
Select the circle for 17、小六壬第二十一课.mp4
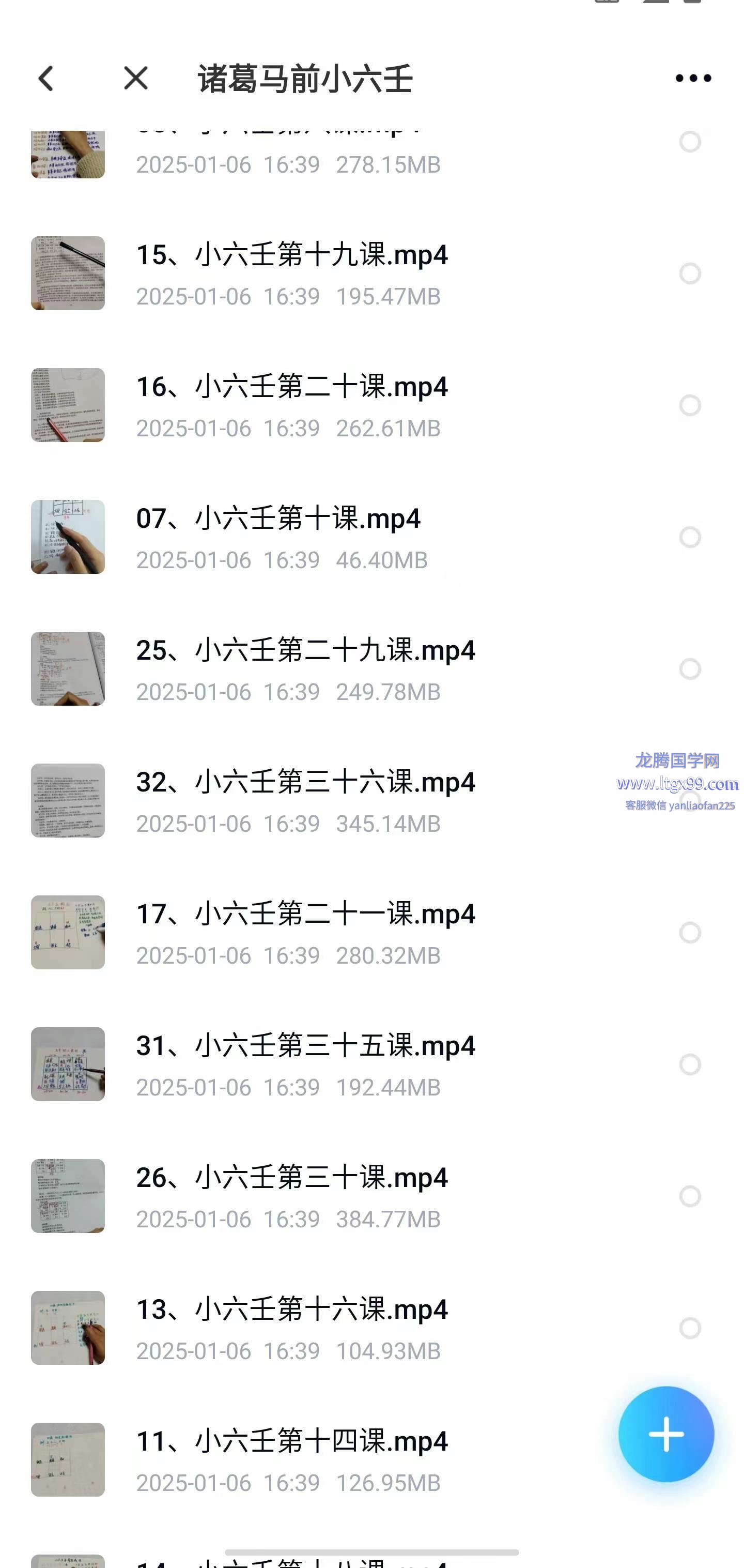690,933
